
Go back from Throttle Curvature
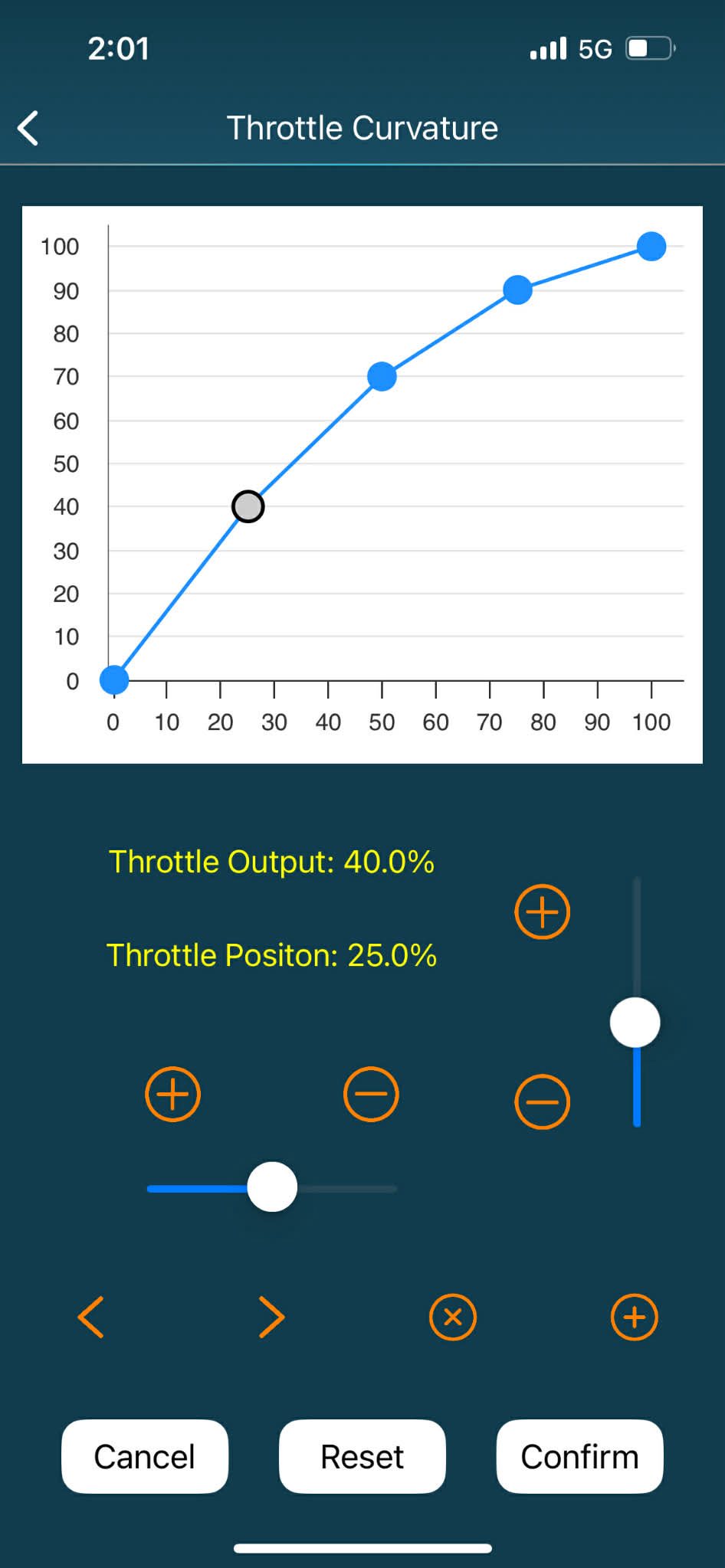pos(28,128)
